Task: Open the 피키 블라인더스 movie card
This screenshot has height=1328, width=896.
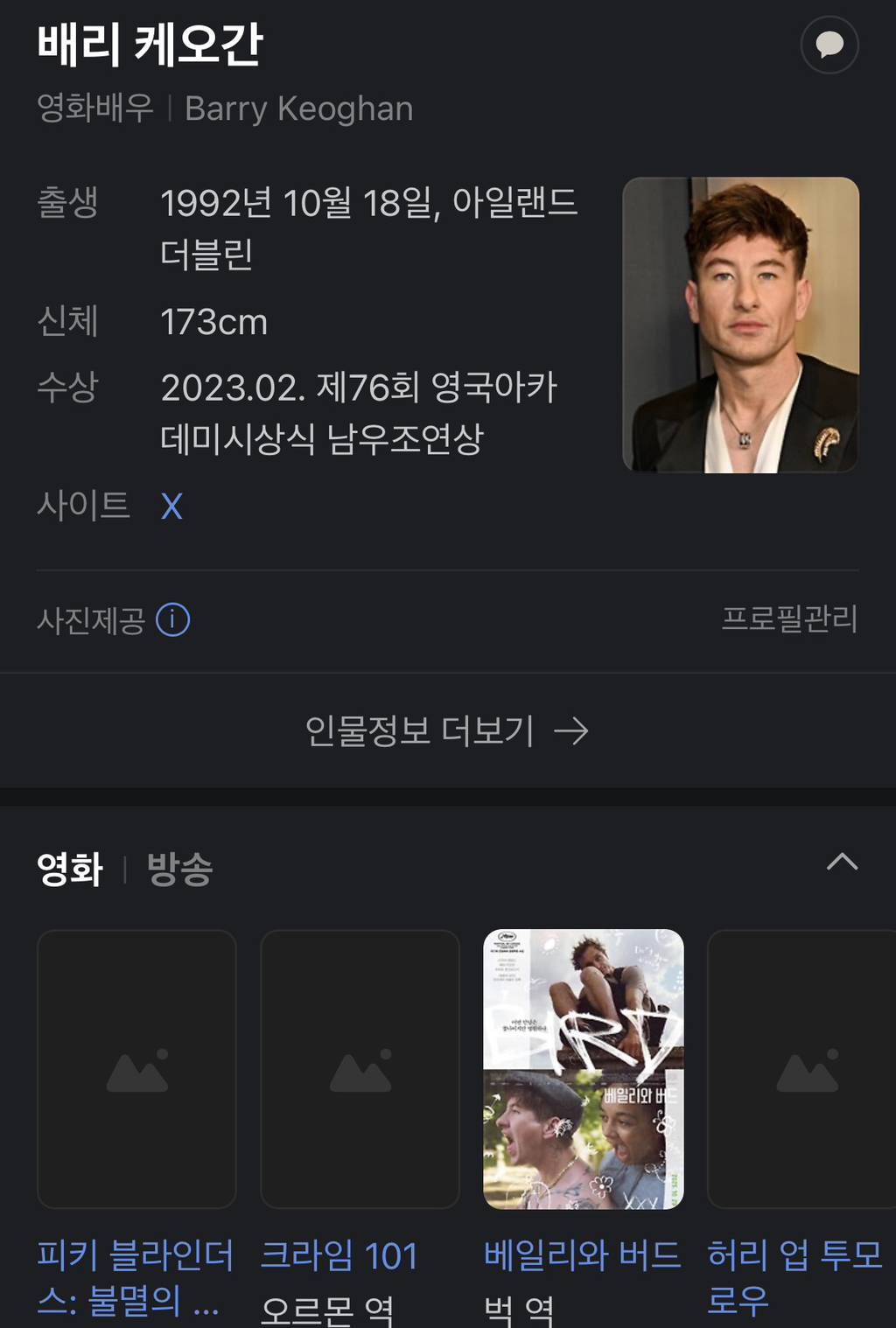Action: [x=136, y=1069]
